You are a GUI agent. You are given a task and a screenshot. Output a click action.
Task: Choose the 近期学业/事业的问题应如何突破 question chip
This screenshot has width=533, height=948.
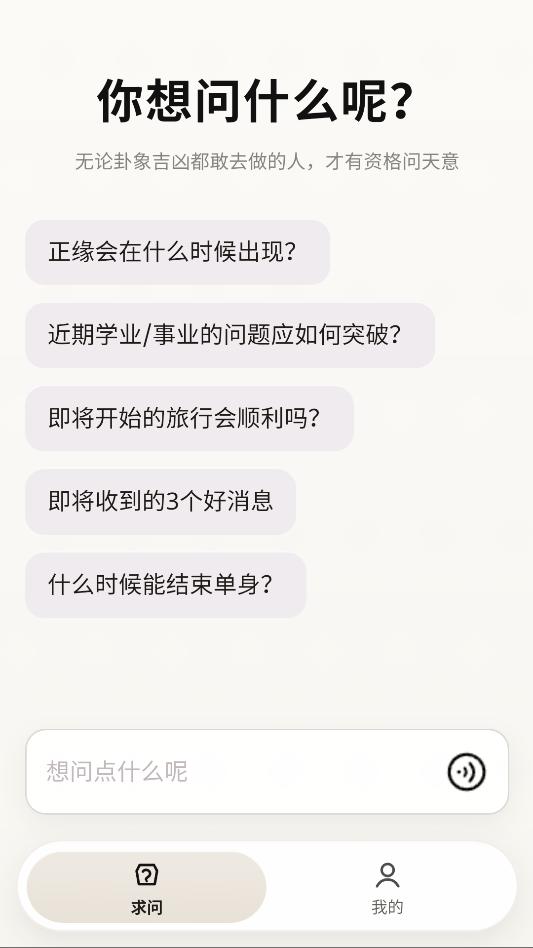point(230,335)
